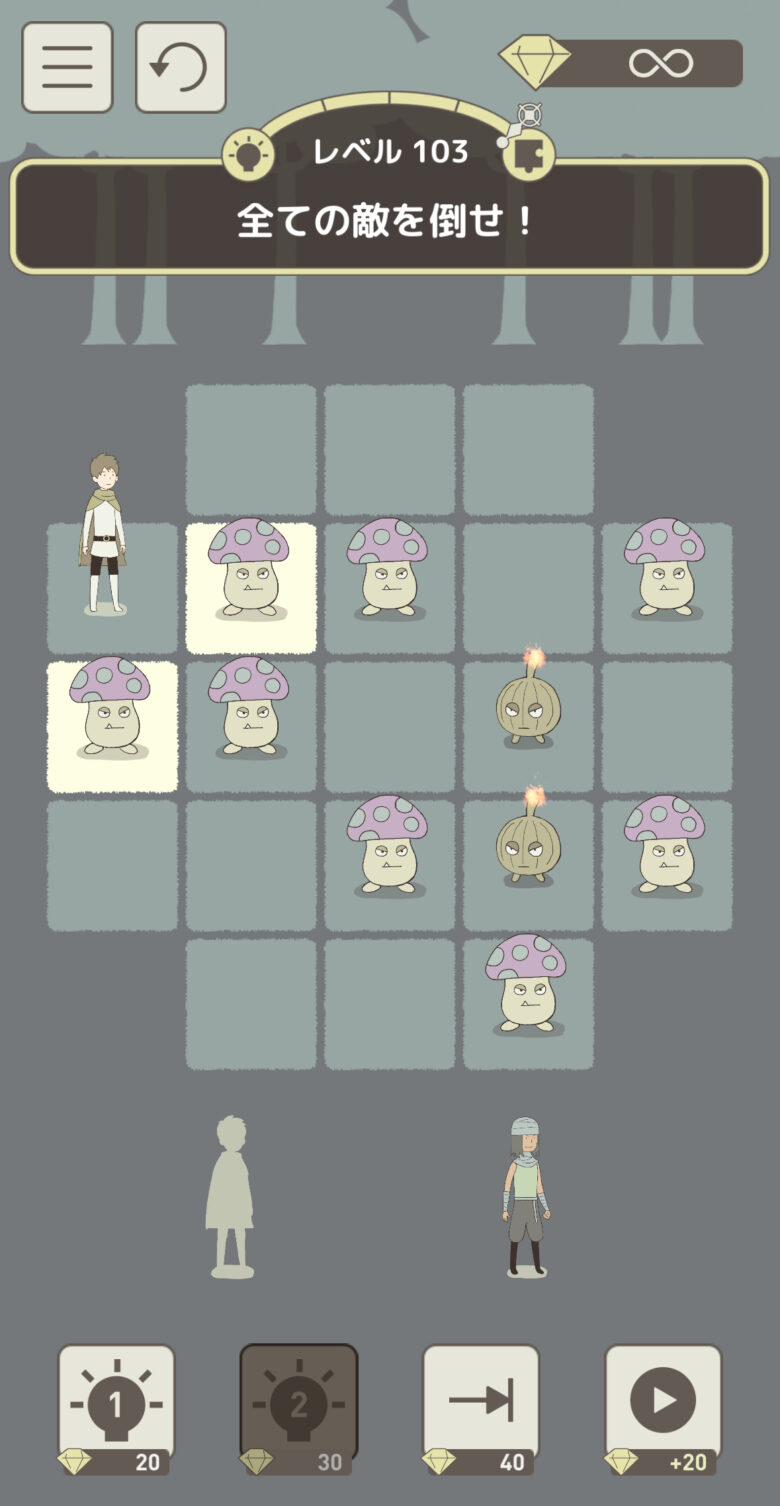Tap the puzzle piece badge by level
Screen dimensions: 780x1506
tap(526, 155)
